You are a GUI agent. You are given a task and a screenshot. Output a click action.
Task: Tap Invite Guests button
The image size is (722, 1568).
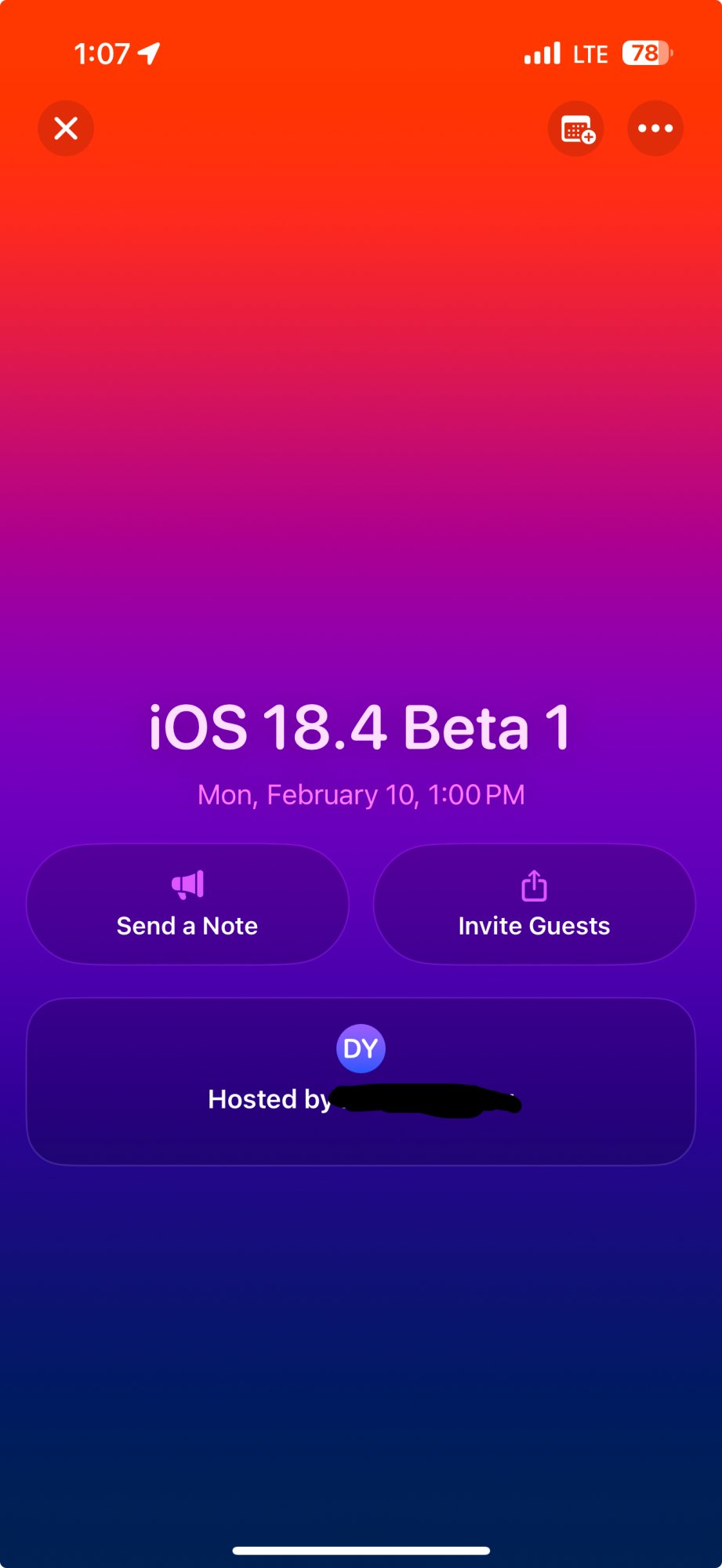pyautogui.click(x=534, y=904)
